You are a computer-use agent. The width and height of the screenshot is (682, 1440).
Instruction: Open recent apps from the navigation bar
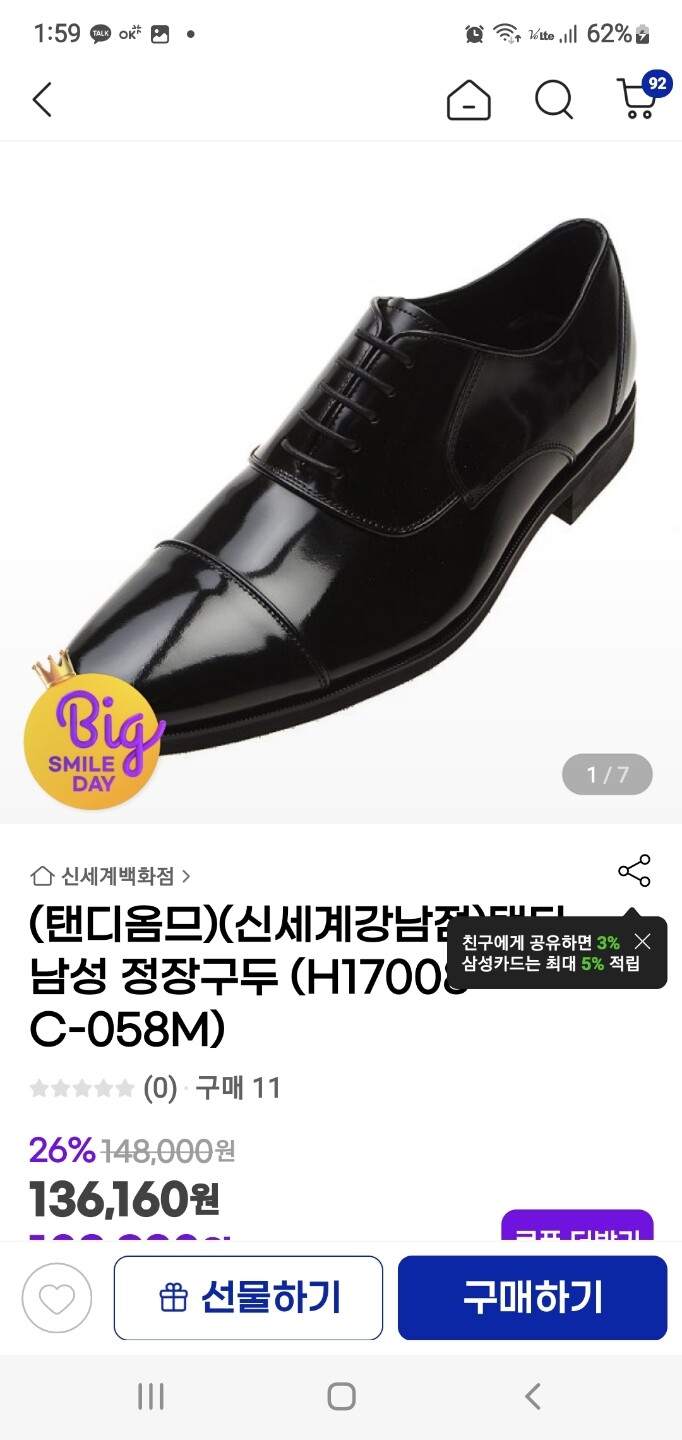point(151,1397)
